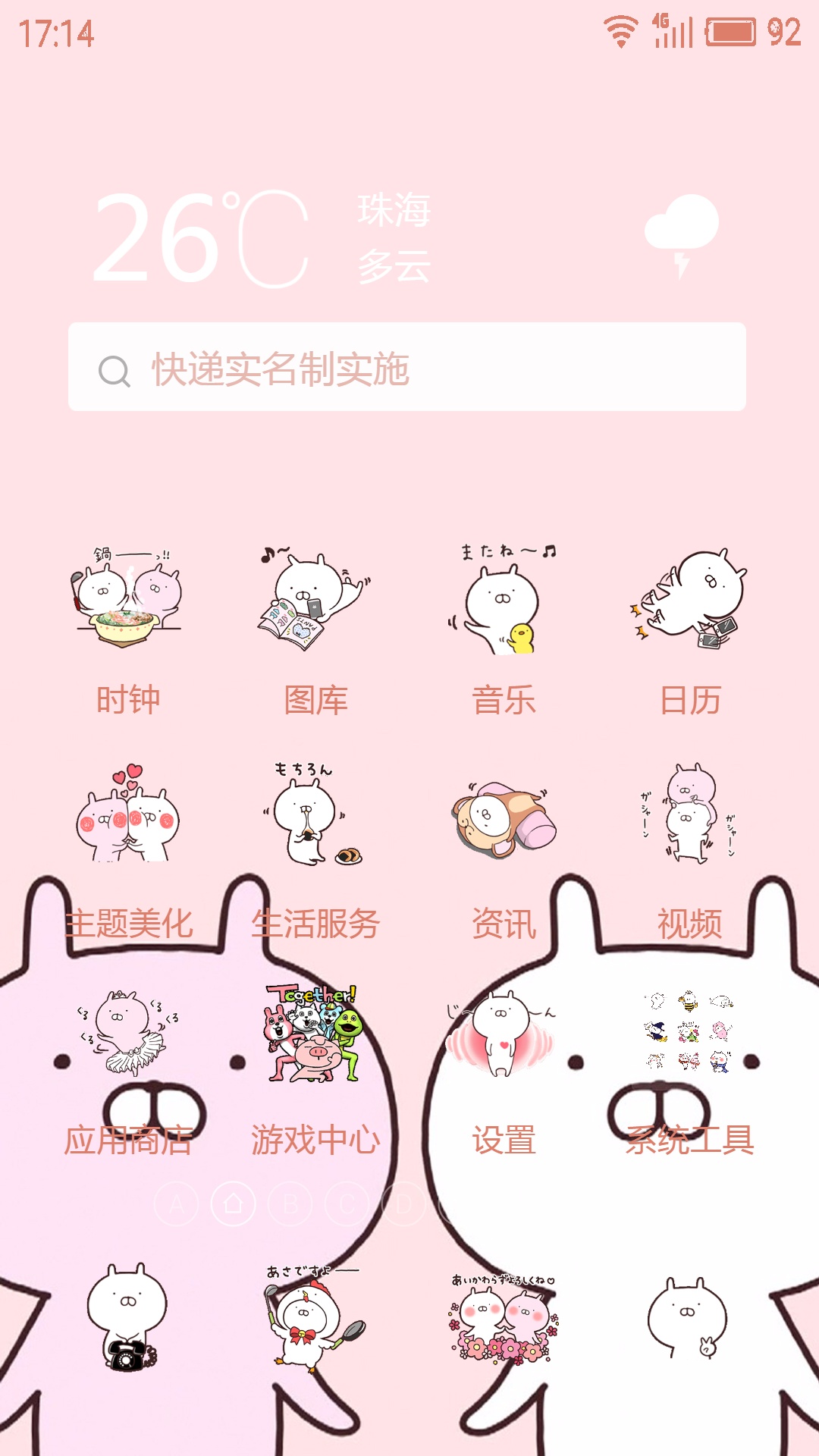Jump to page A via the page indicator
Screen dimensions: 819x1456
[x=177, y=1203]
